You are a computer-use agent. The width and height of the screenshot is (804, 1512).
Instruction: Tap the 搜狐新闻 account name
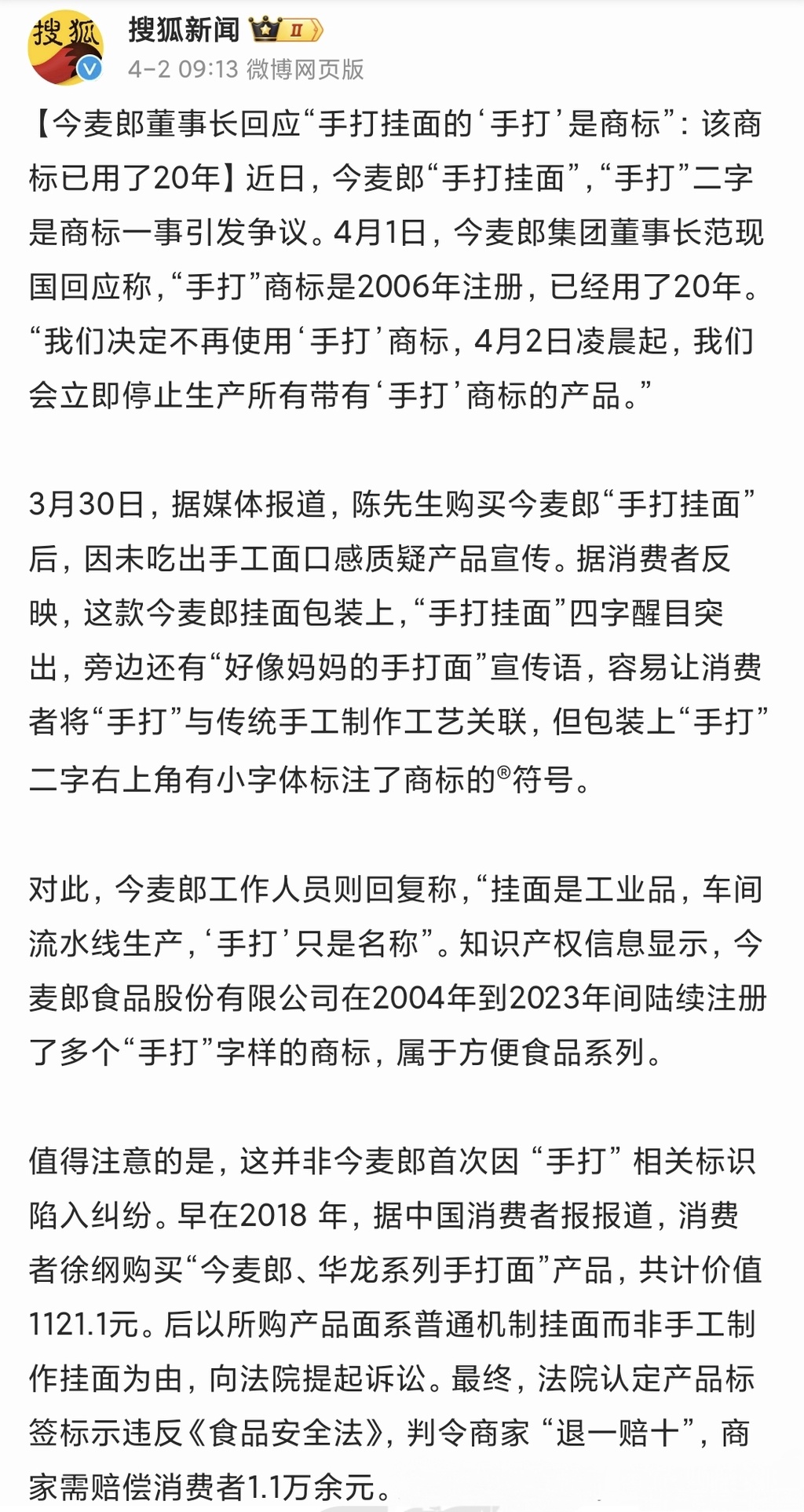(x=184, y=31)
